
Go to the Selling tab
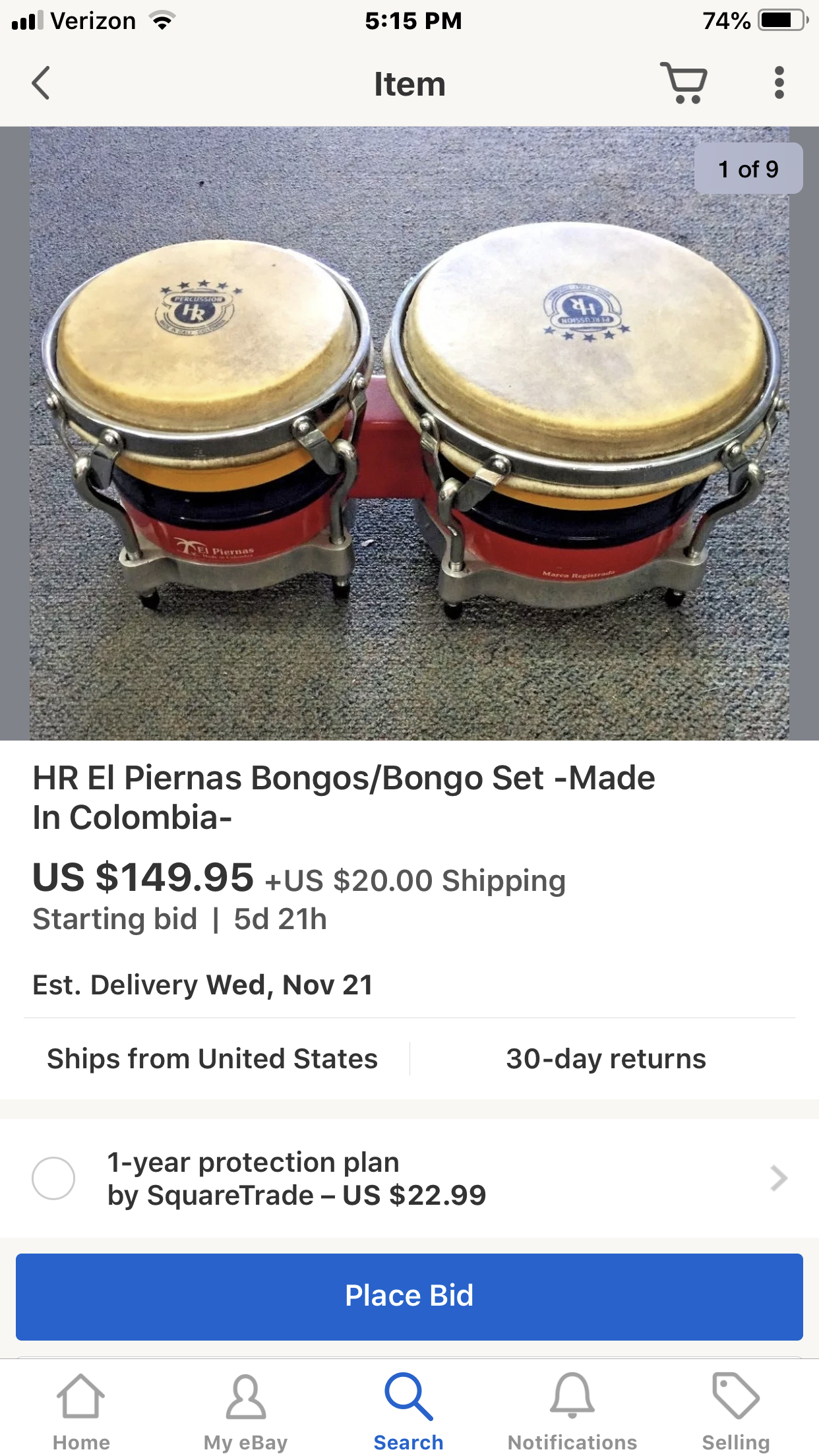736,1412
